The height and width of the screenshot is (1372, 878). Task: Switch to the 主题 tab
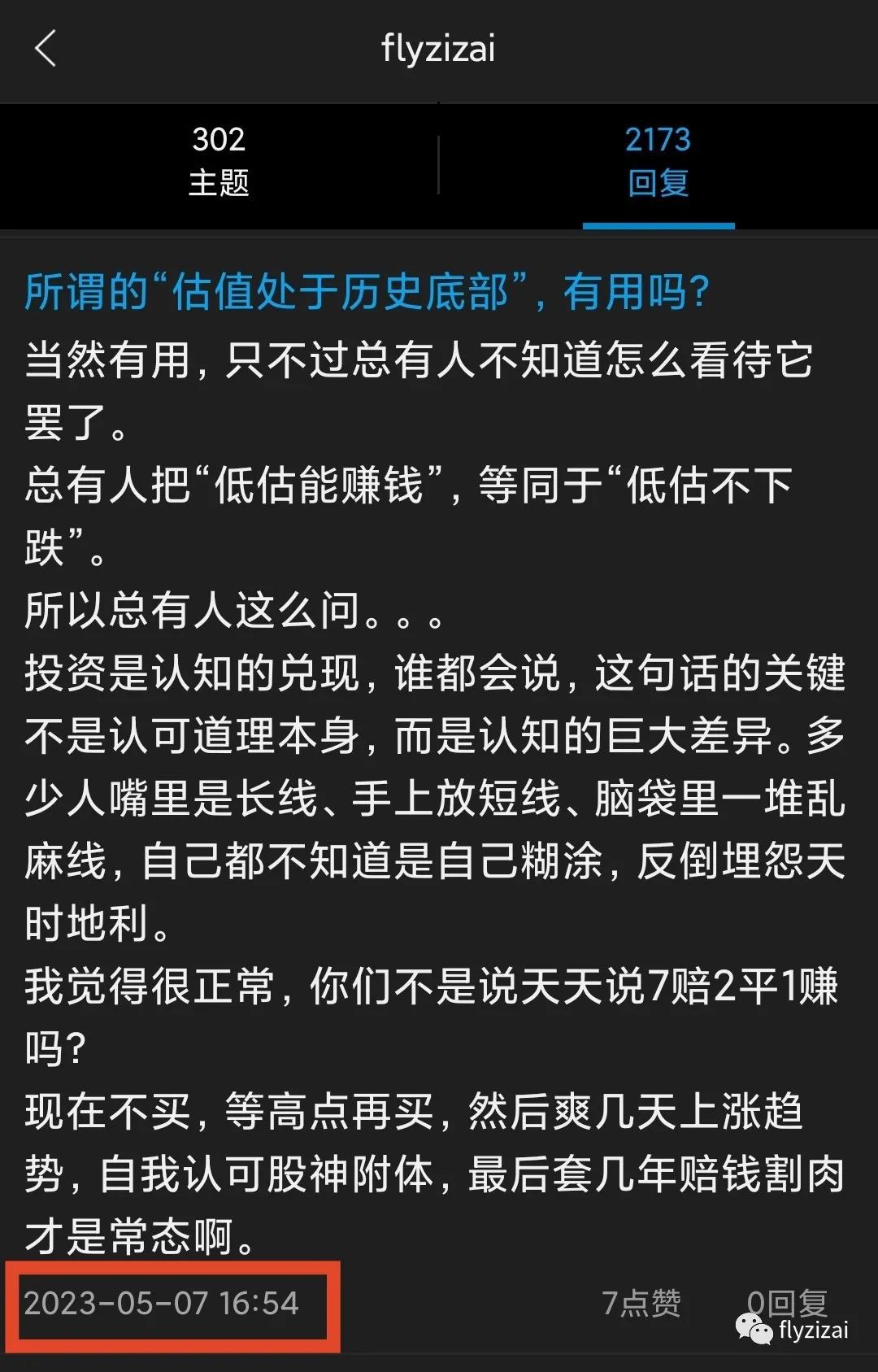219,162
